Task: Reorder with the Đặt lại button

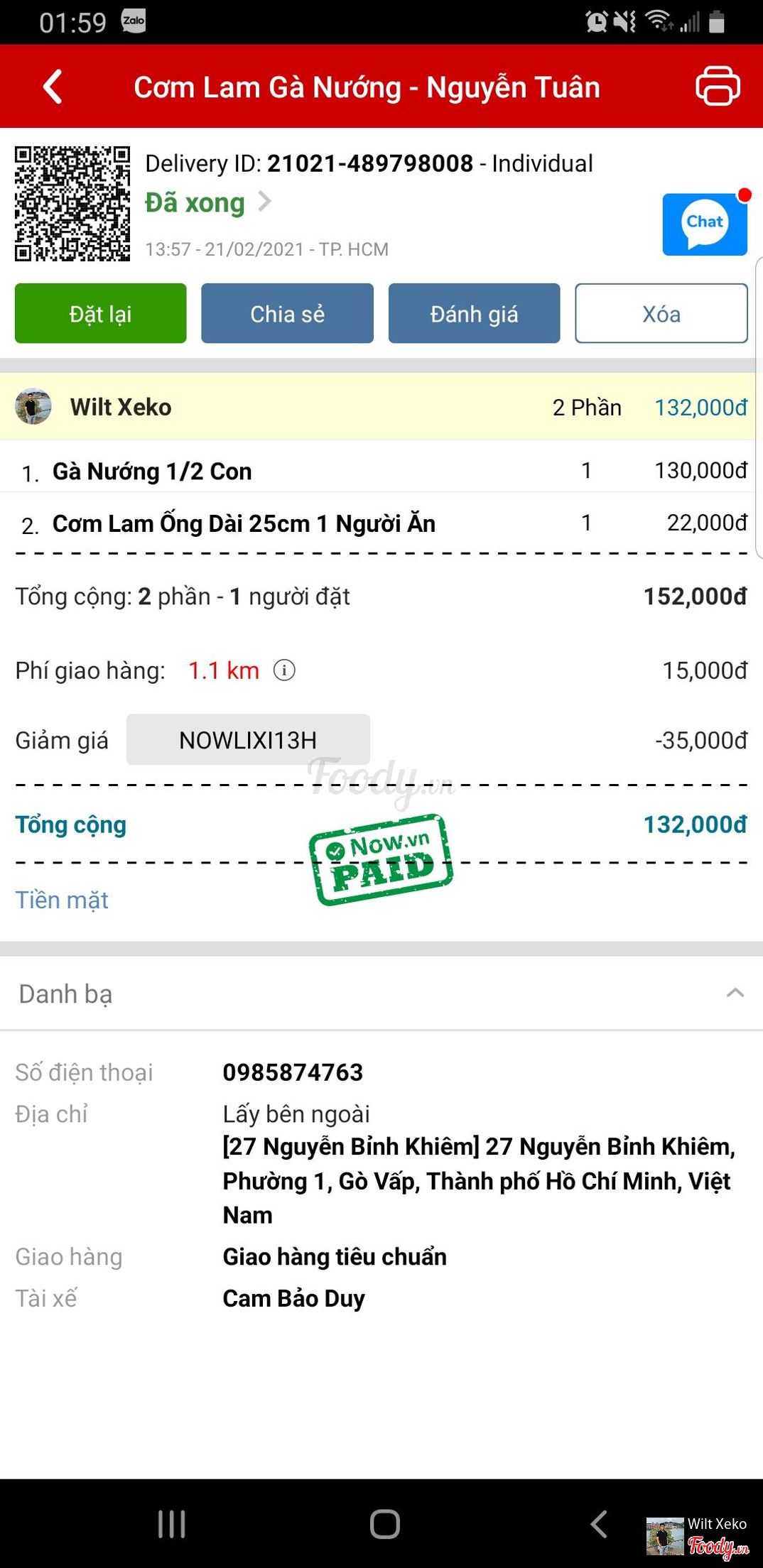Action: pos(101,313)
